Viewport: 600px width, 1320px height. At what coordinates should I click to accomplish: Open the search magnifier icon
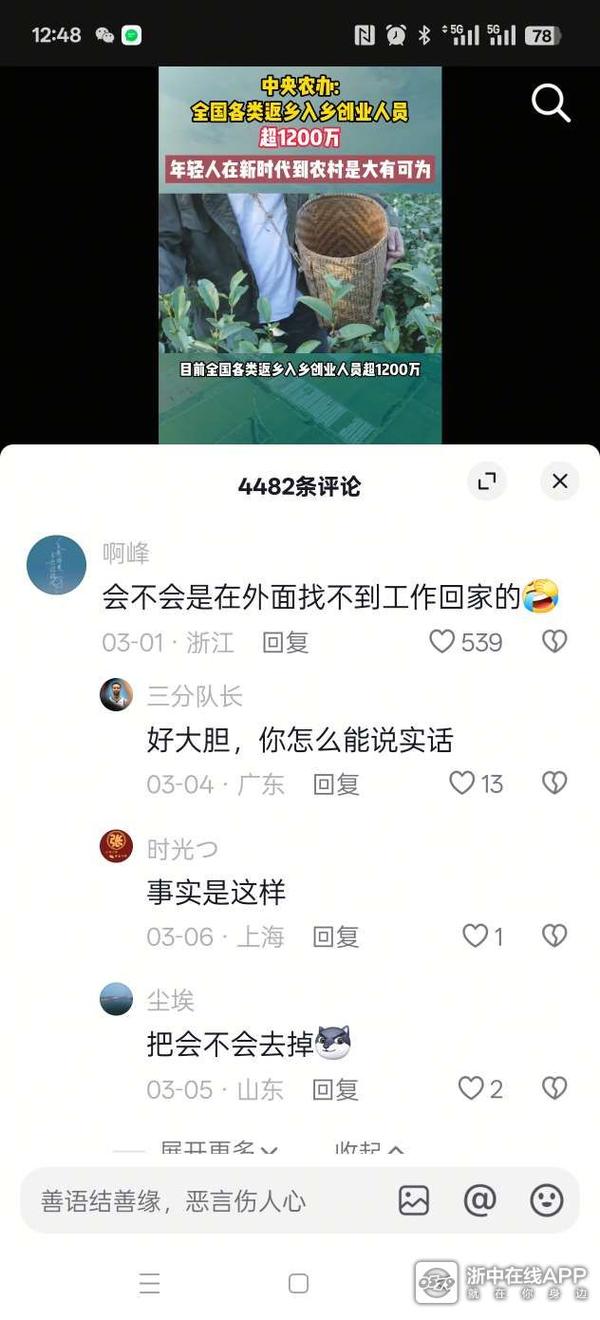click(550, 102)
